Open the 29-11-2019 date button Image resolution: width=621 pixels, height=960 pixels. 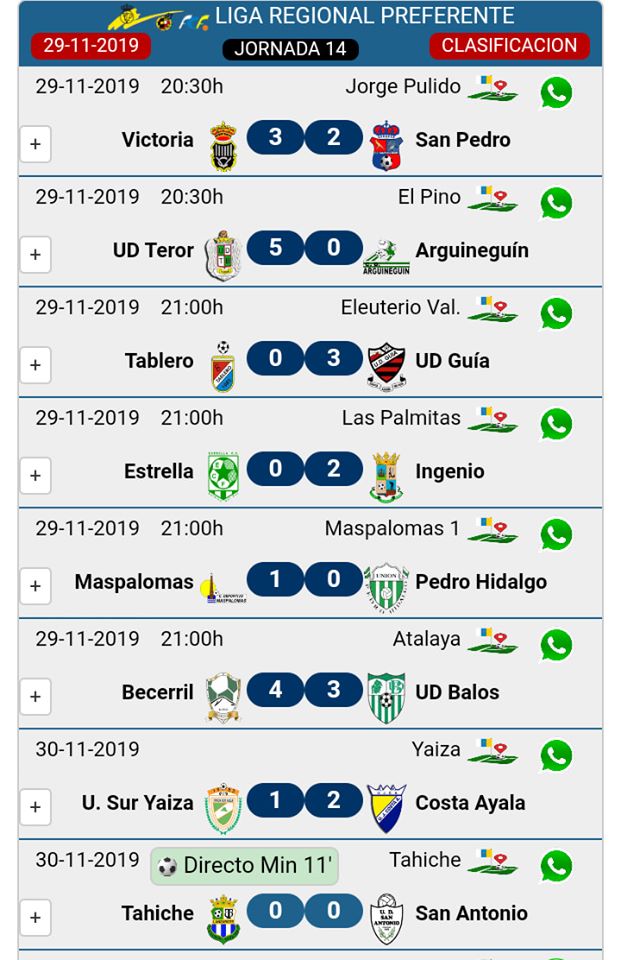[x=91, y=45]
